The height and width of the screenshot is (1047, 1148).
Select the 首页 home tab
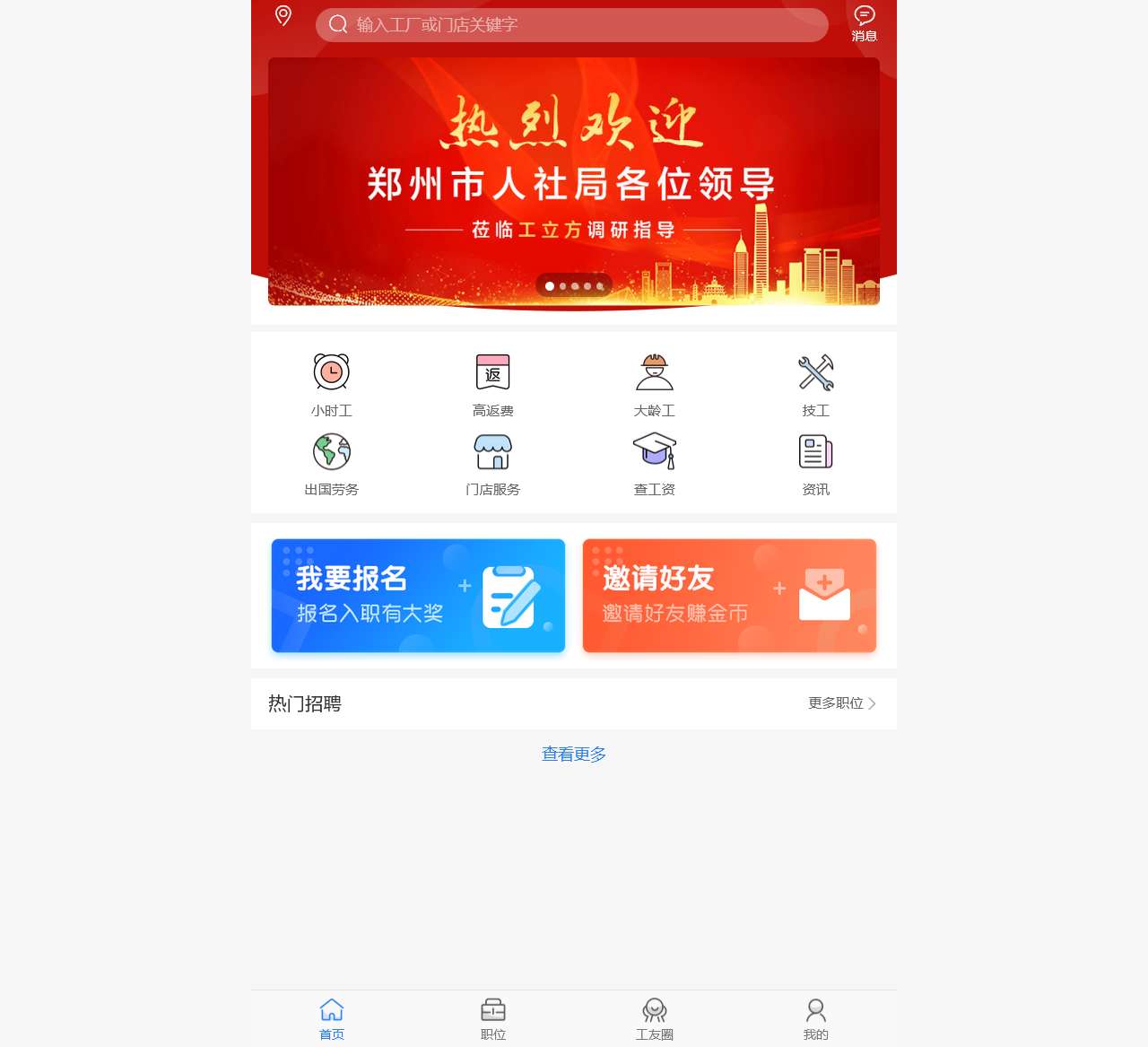332,1019
